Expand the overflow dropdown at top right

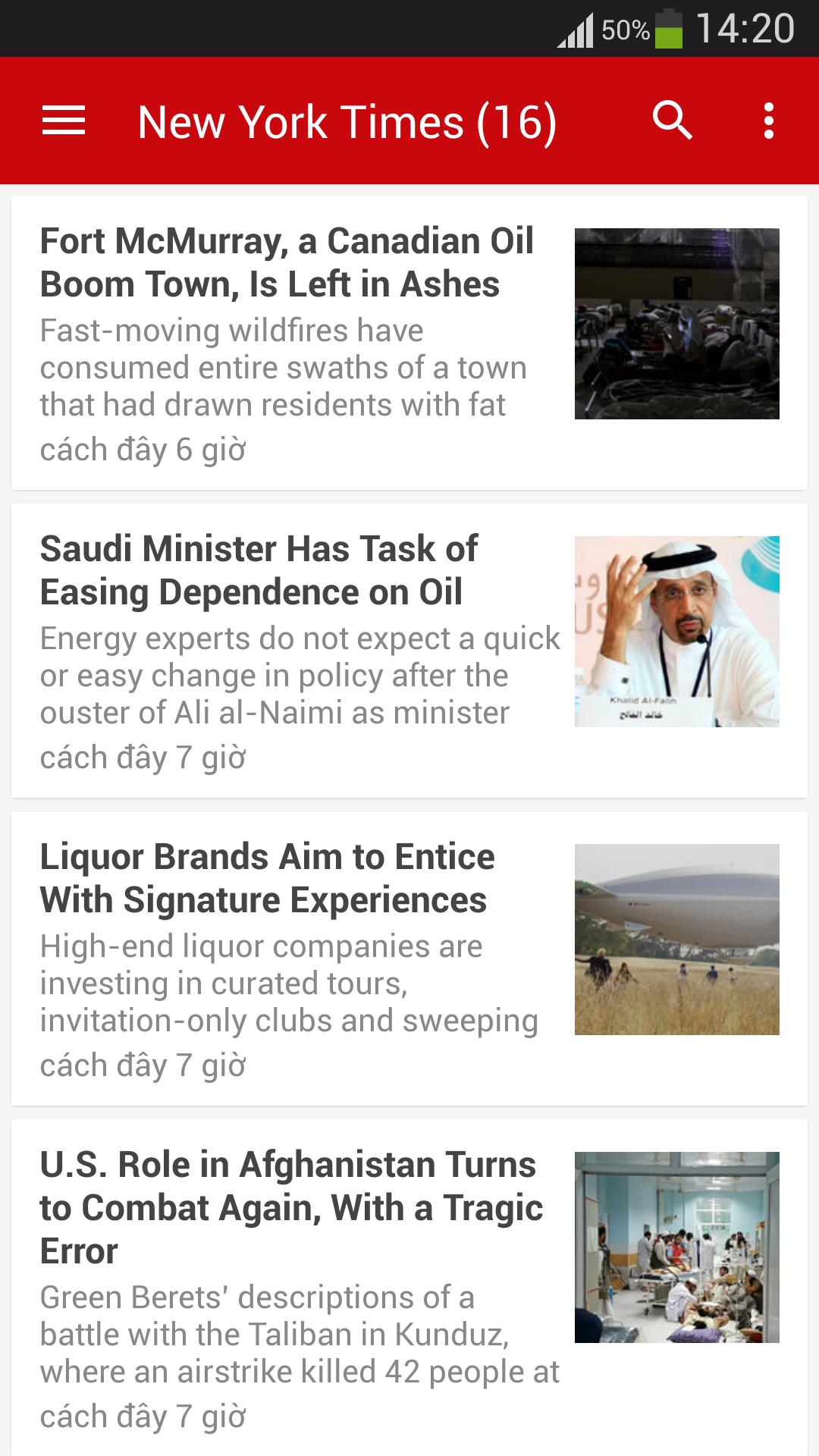(x=769, y=121)
